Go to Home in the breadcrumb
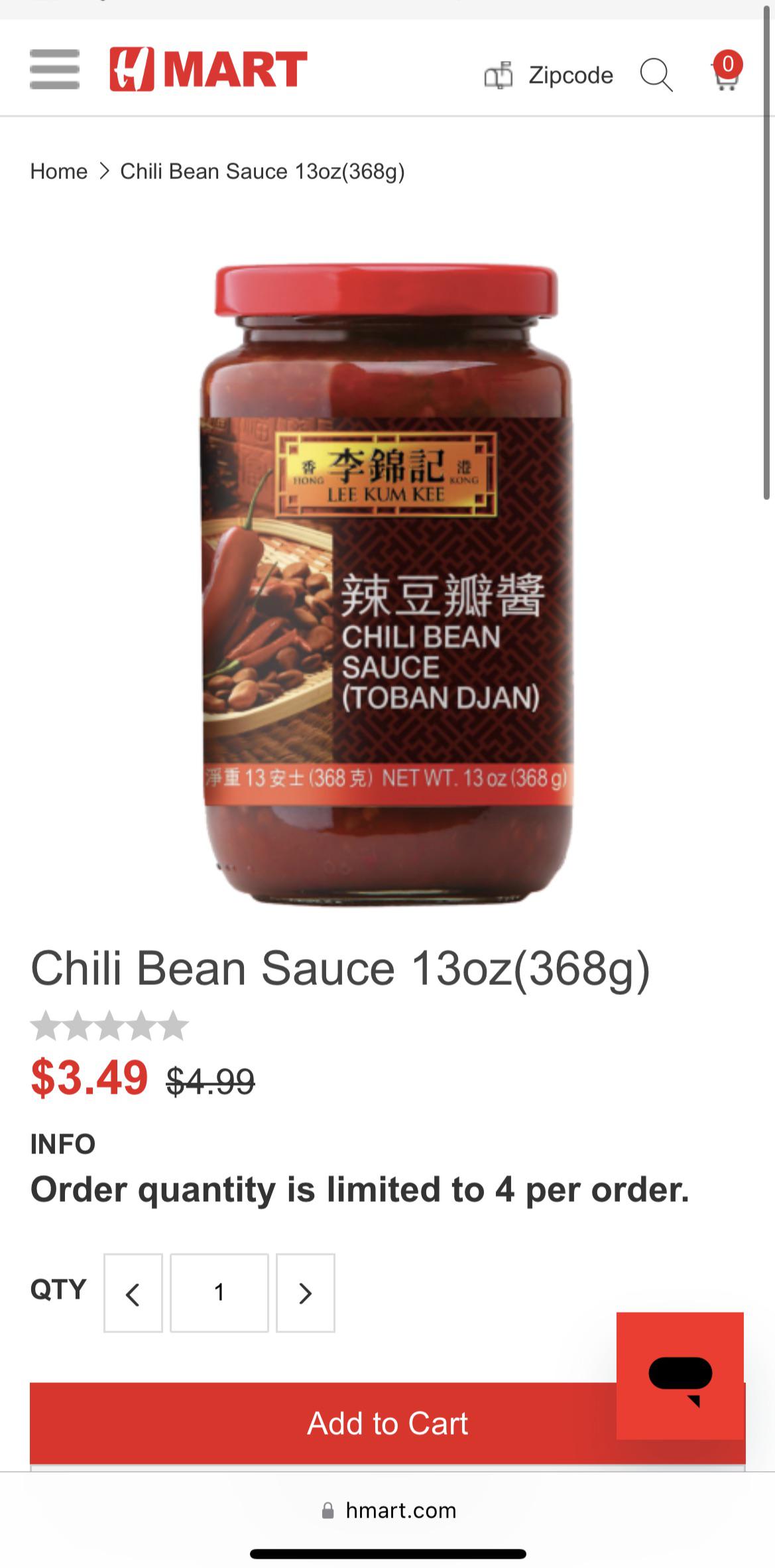 point(59,171)
